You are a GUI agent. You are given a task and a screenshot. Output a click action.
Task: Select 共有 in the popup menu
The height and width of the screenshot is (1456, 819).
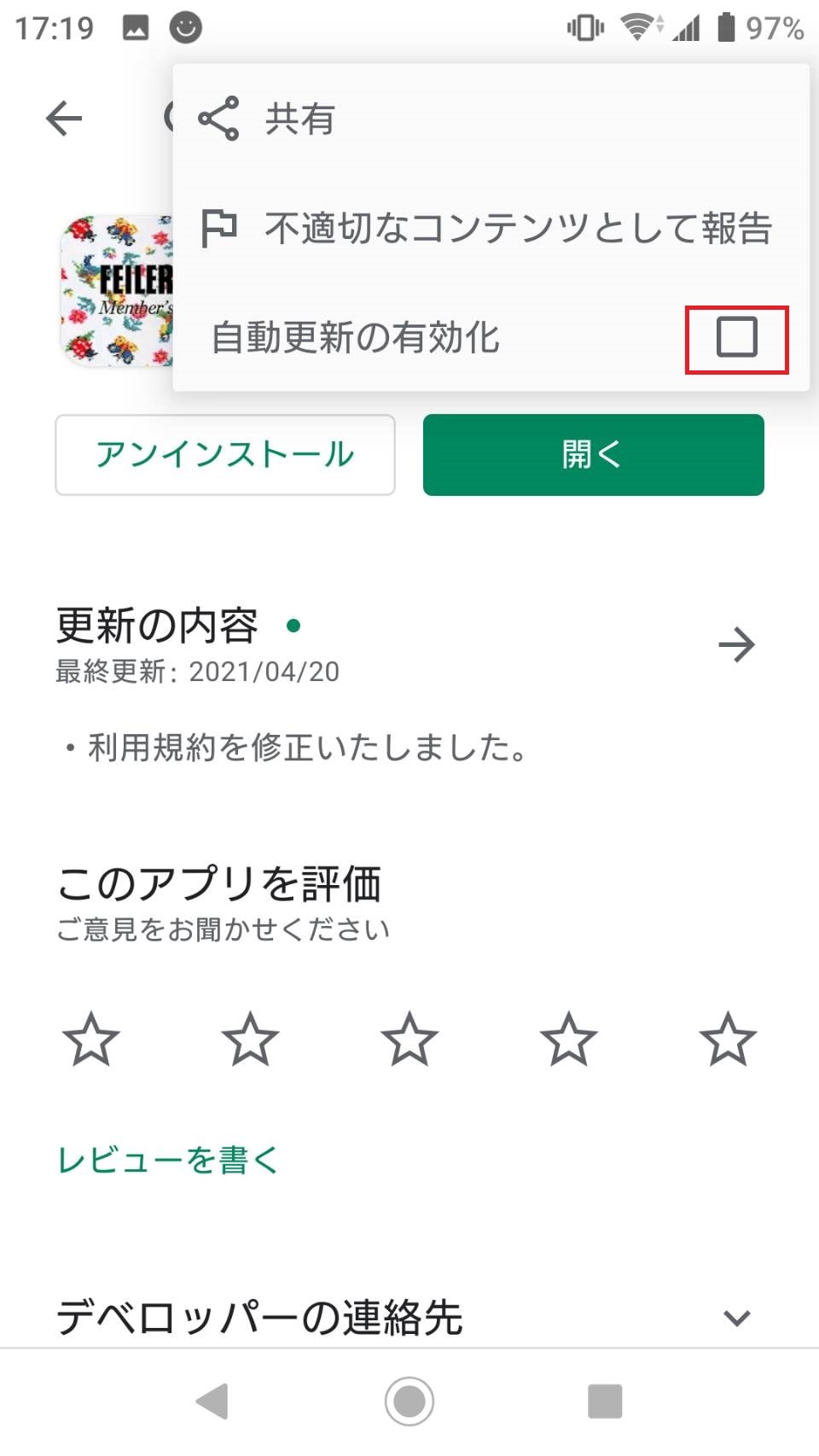click(x=299, y=119)
